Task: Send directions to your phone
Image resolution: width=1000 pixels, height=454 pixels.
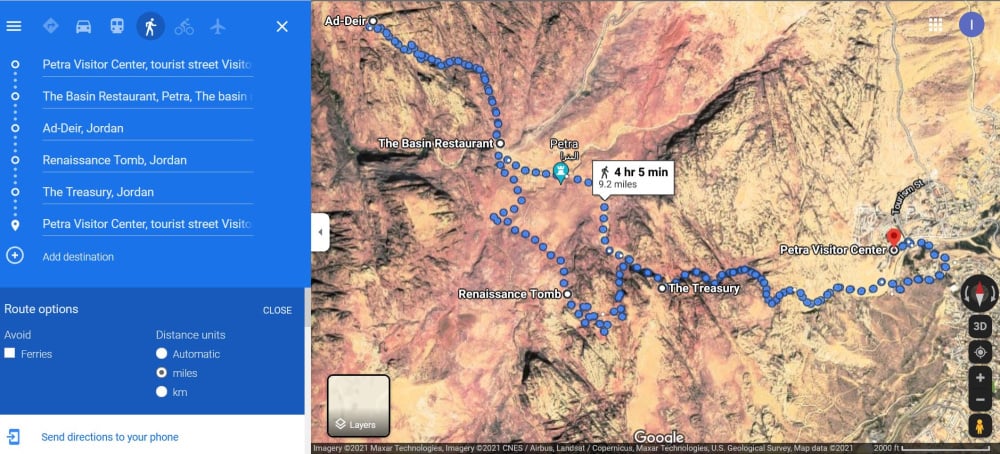Action: pos(109,437)
